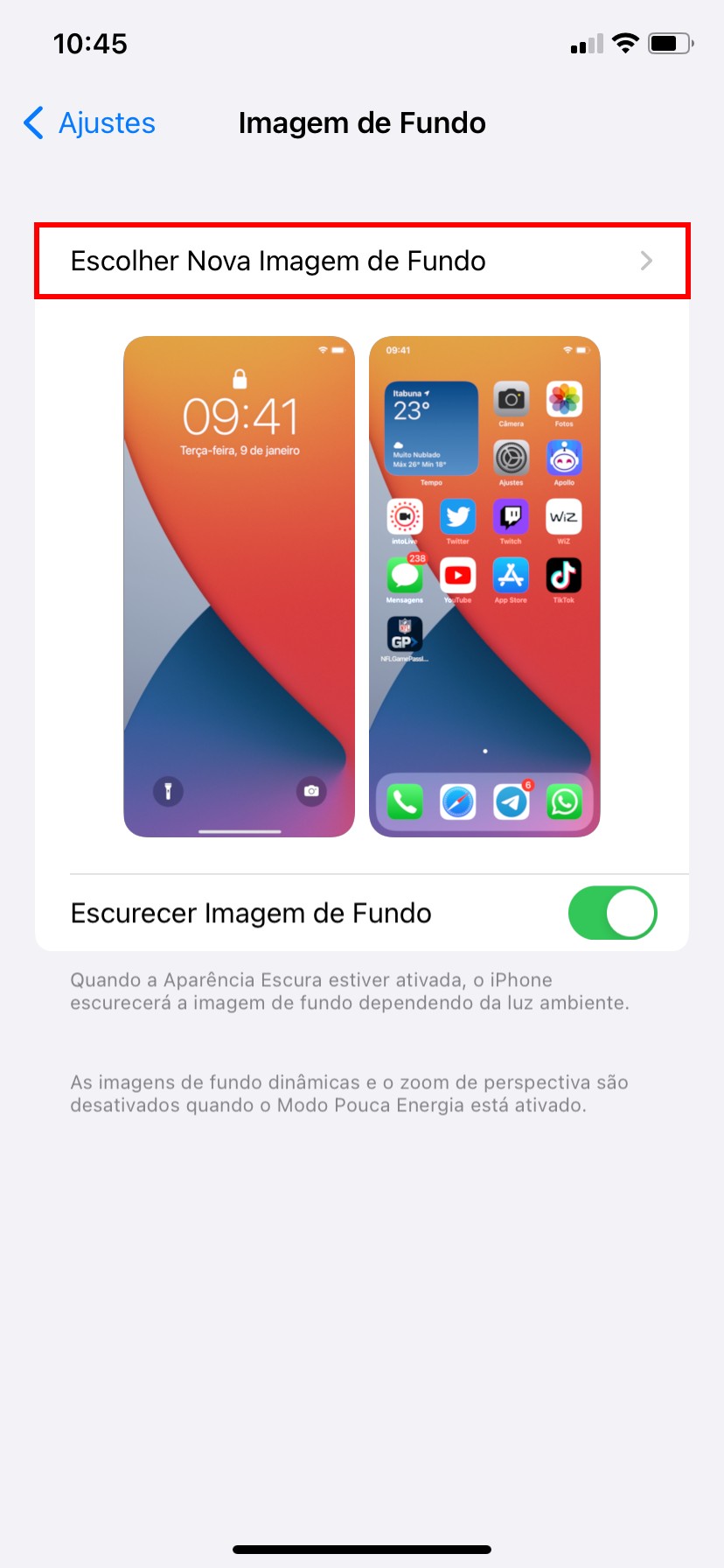The height and width of the screenshot is (1568, 724).
Task: Go back to Ajustes
Action: pos(89,123)
